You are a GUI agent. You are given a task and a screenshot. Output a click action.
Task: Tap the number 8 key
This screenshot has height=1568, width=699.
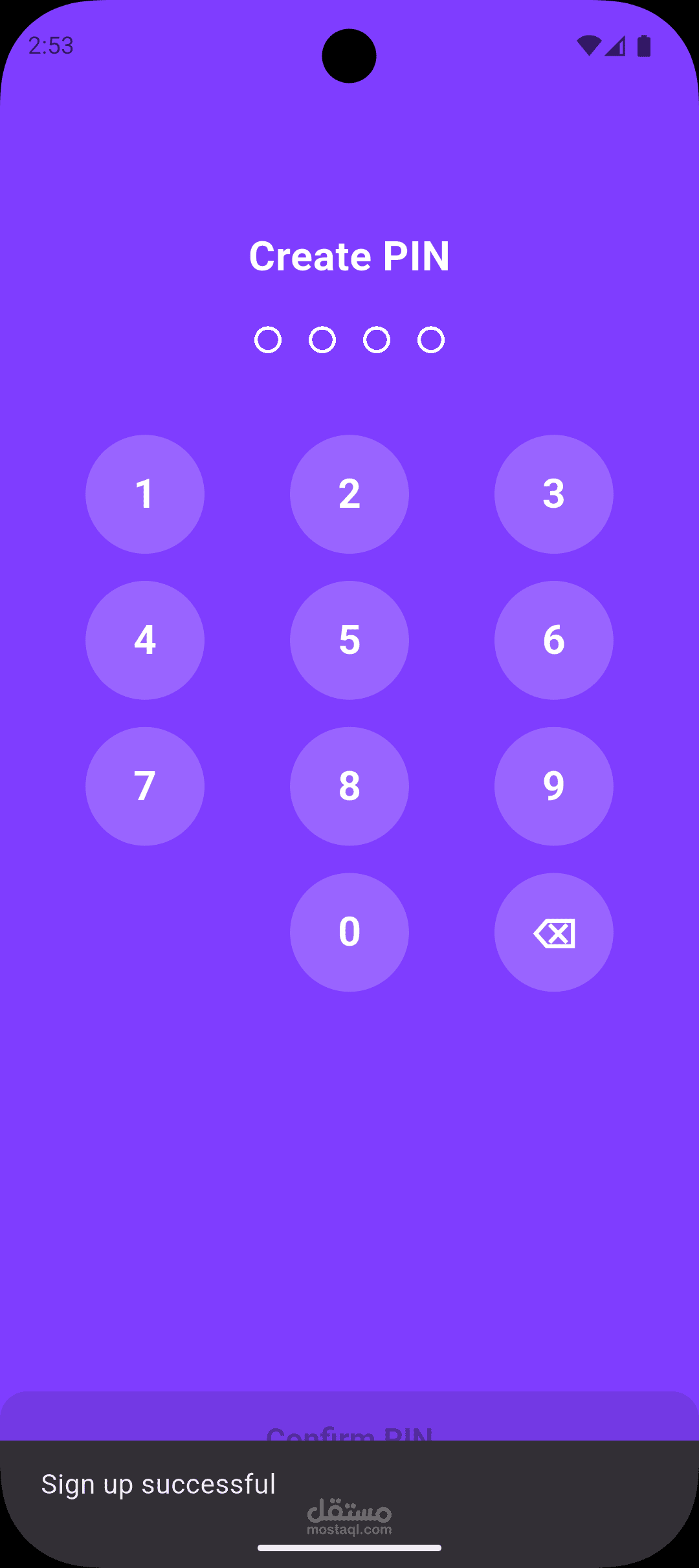click(x=349, y=787)
